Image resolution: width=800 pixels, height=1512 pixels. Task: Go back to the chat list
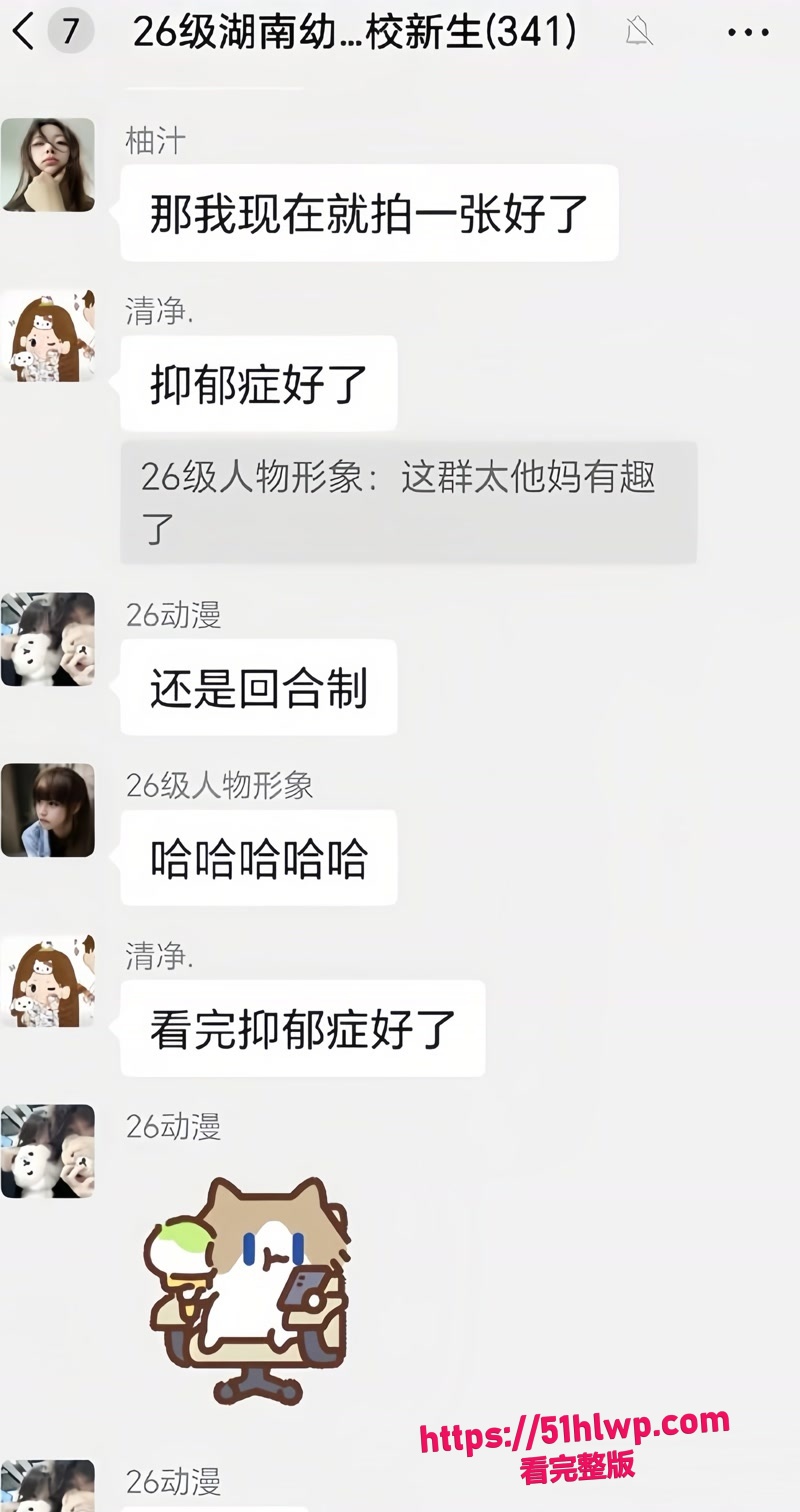click(23, 32)
